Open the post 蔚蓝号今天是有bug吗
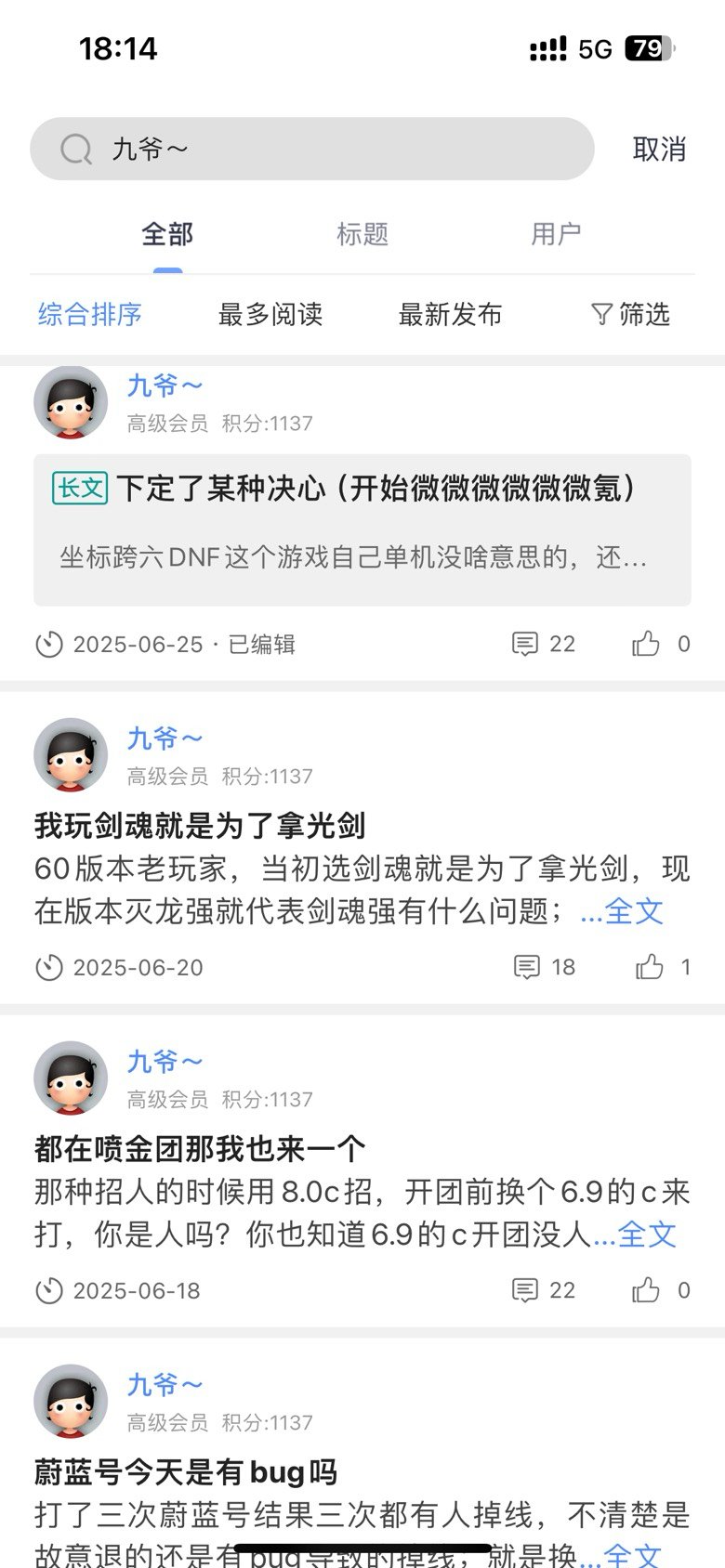Screen dimensions: 725x1568 (x=186, y=1472)
